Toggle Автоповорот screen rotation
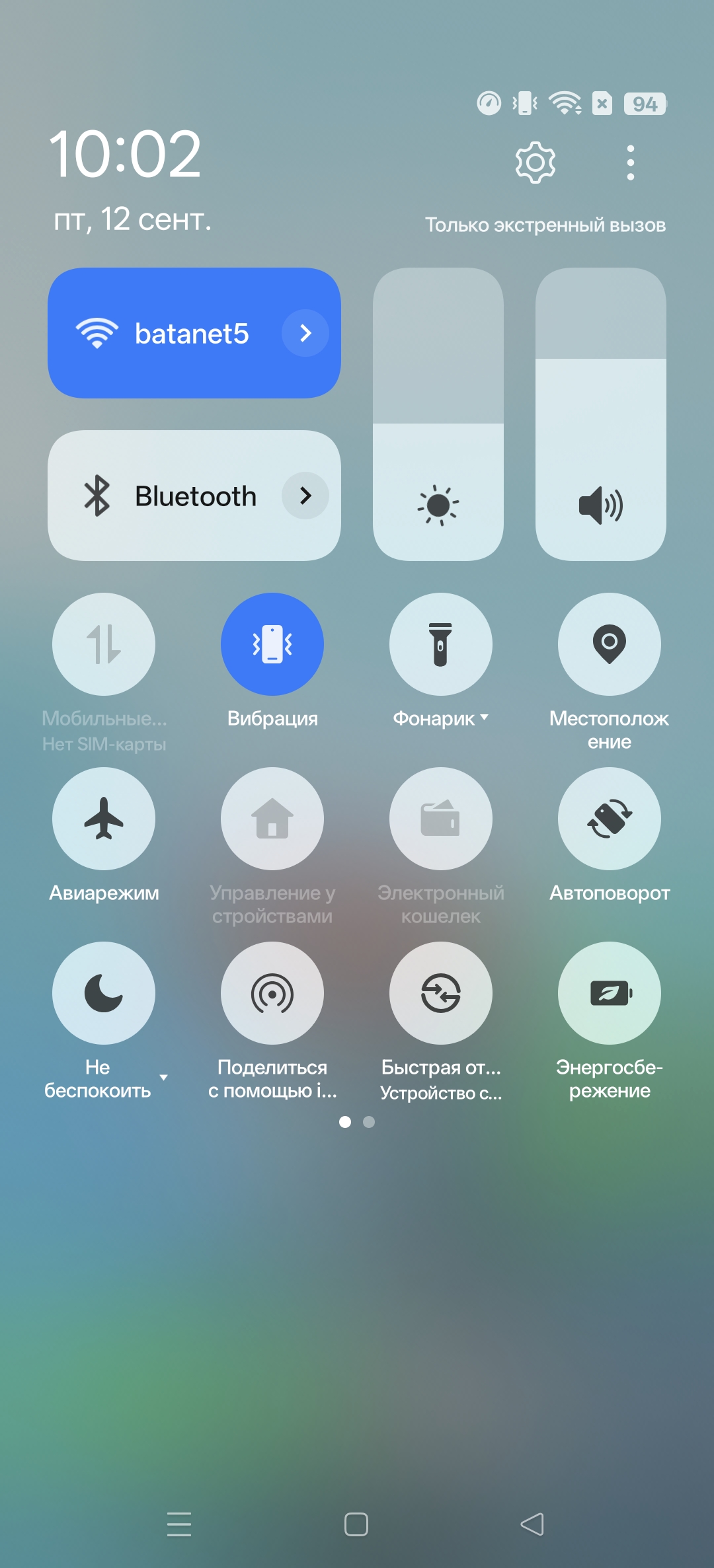Screen dimensions: 714x1568 610,819
